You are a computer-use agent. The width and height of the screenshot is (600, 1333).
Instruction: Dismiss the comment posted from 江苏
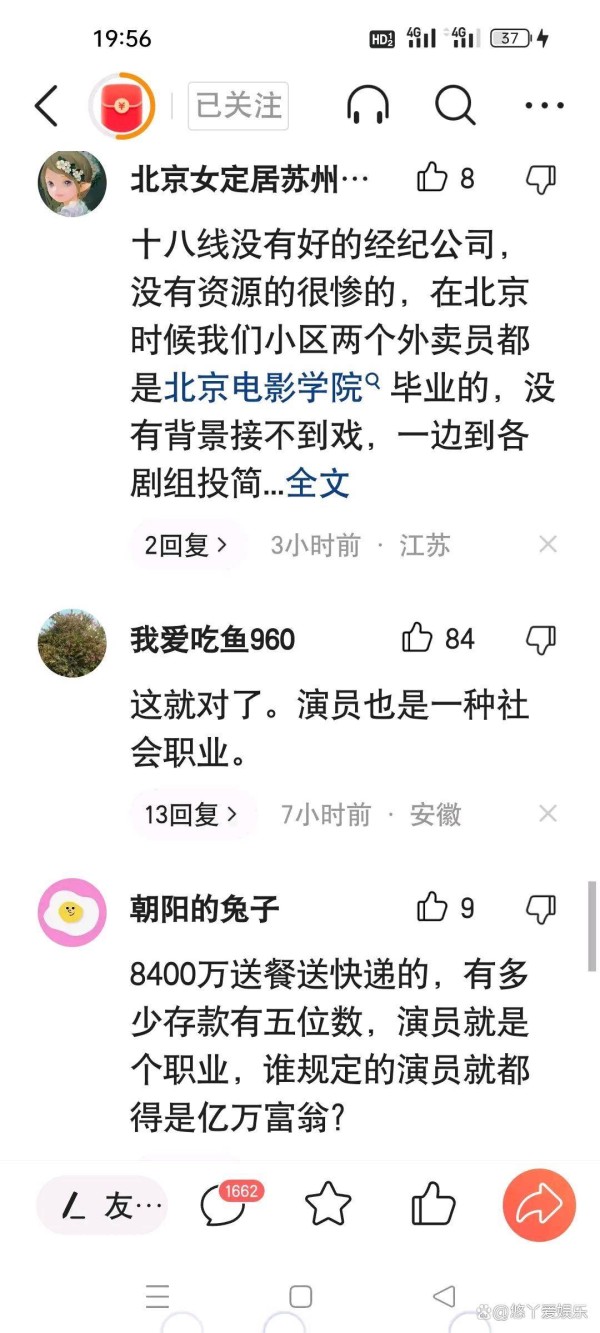[548, 545]
